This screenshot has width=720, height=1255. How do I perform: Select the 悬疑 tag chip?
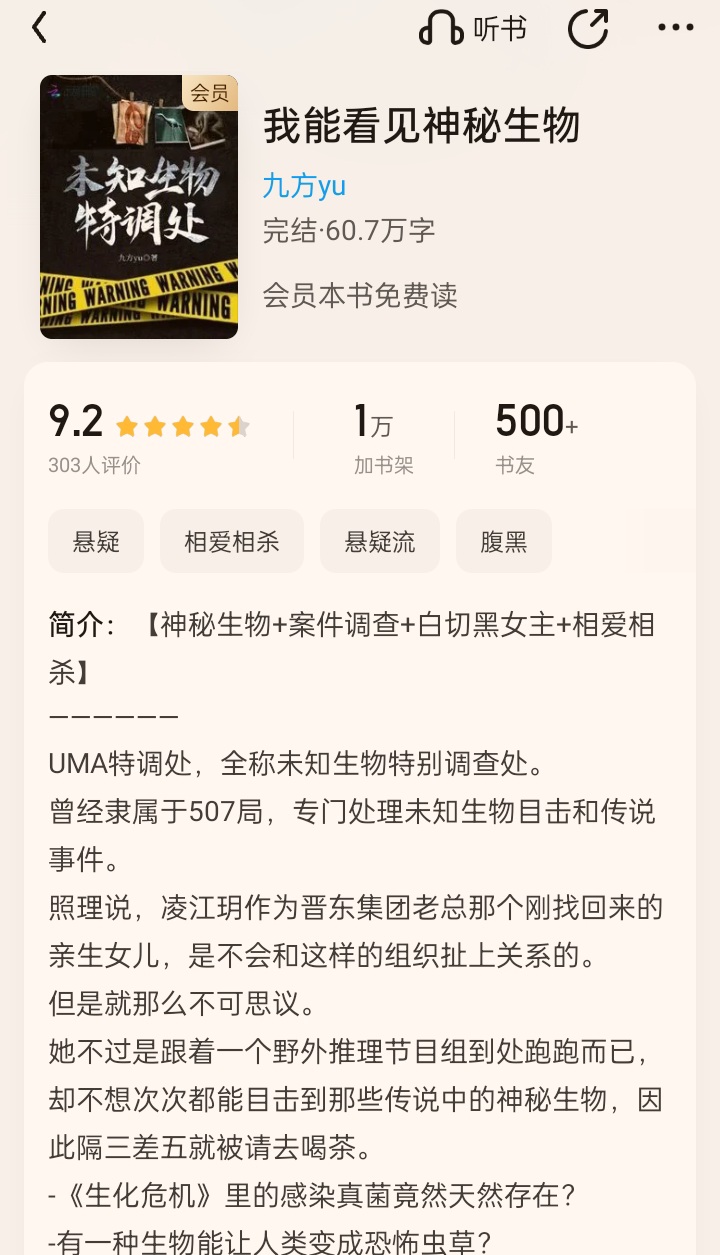click(96, 541)
